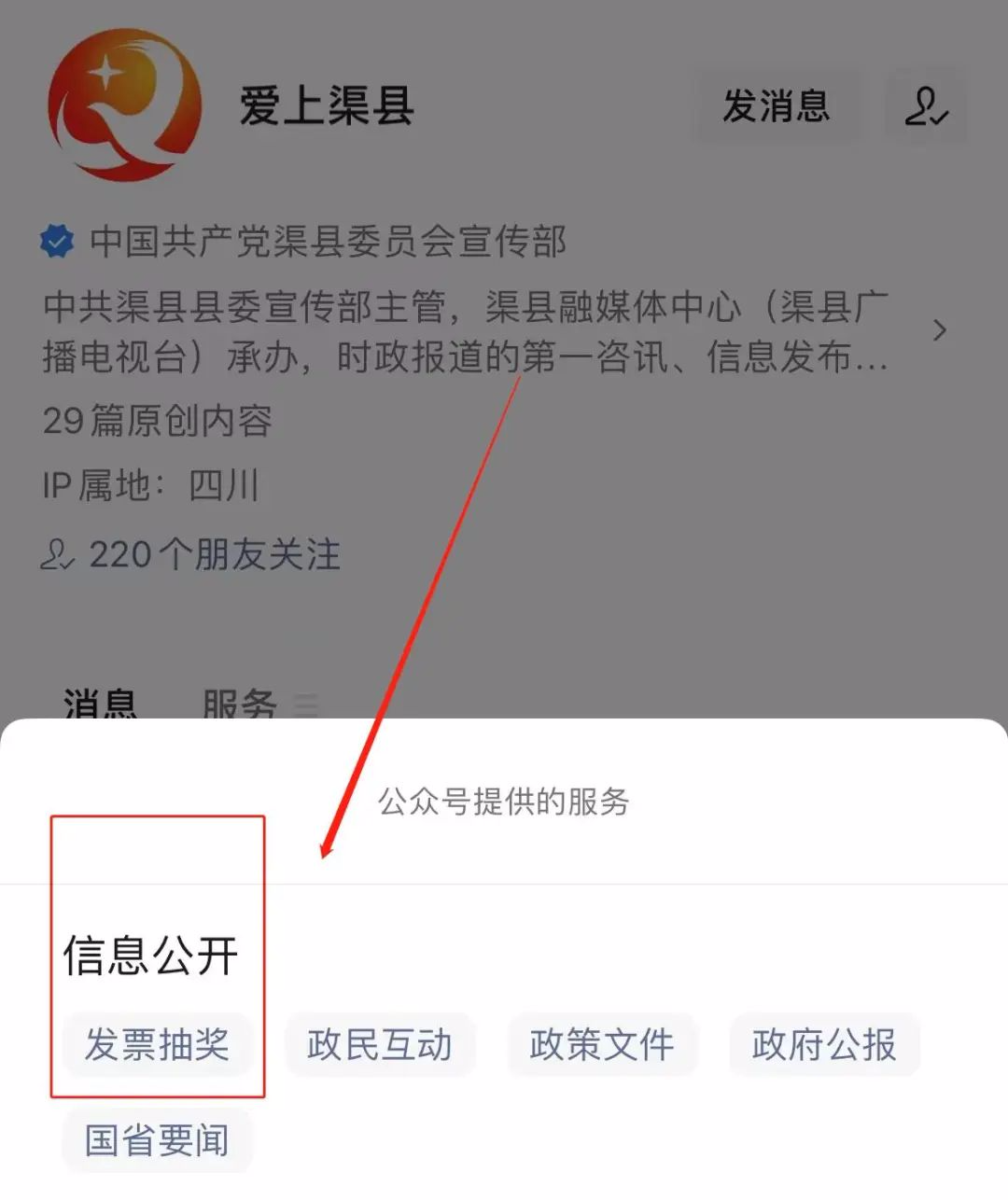The width and height of the screenshot is (1008, 1200).
Task: Open the 政民互动 service
Action: [380, 1044]
